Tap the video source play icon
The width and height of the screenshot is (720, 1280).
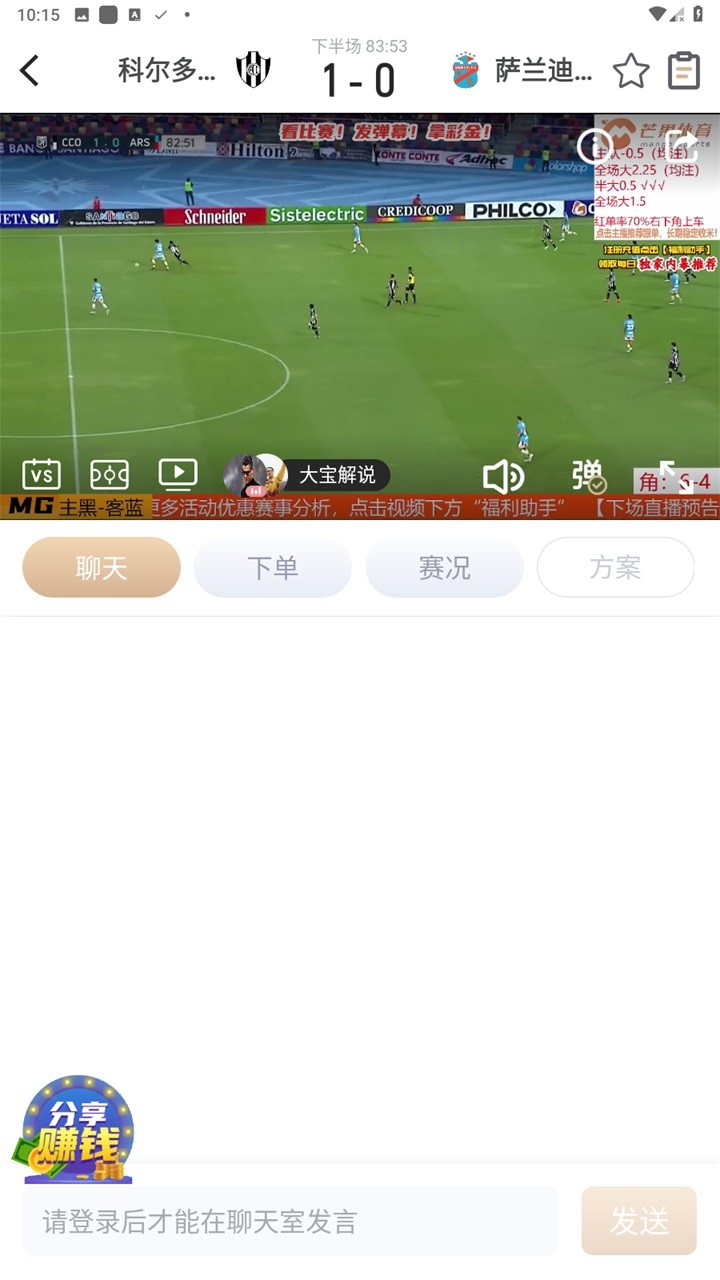click(178, 473)
